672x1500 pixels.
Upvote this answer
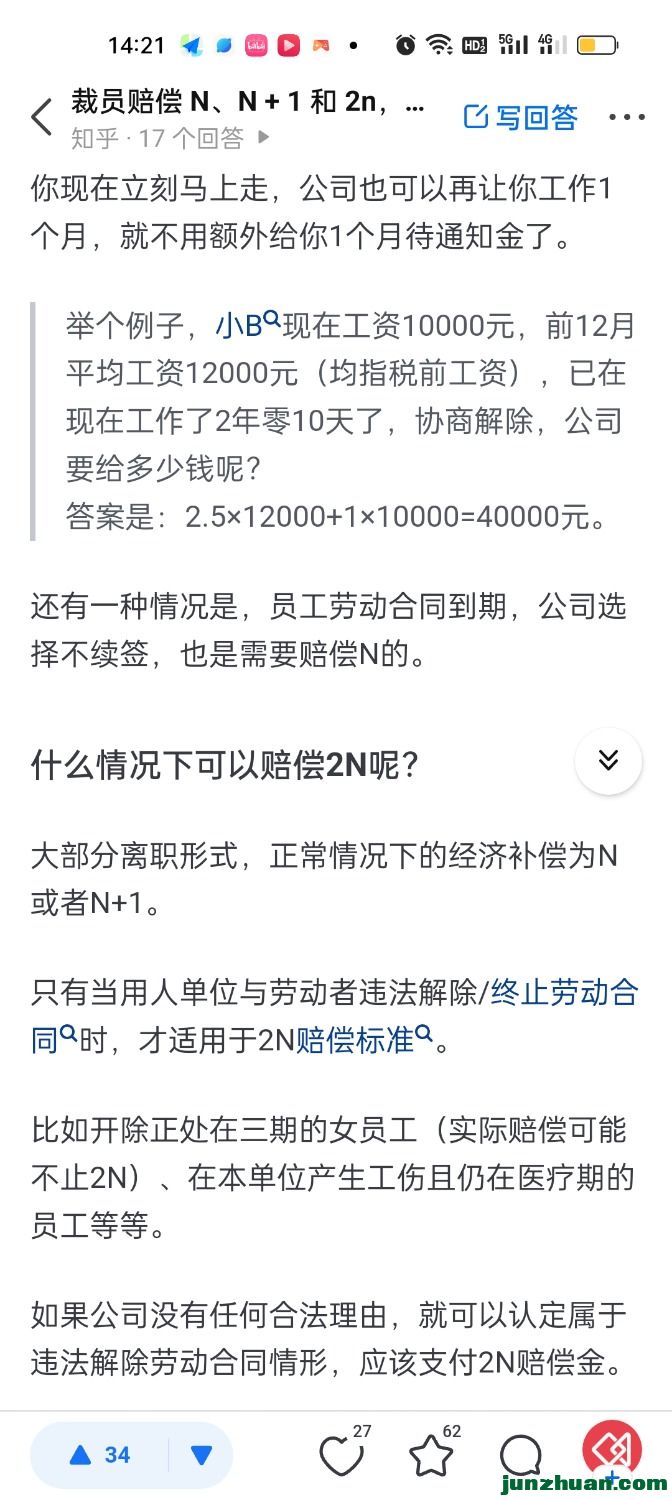point(100,1455)
